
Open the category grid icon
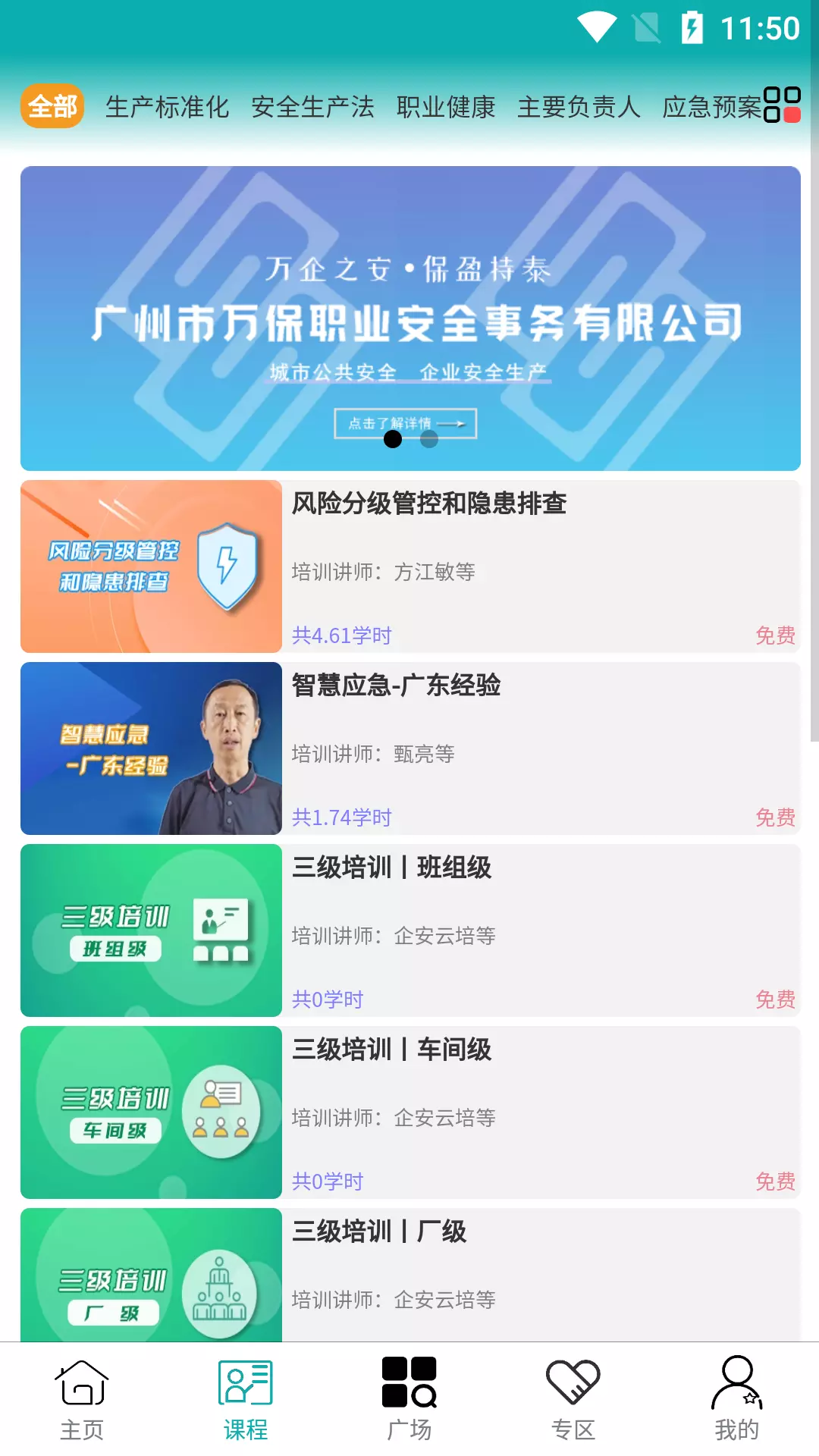coord(782,105)
